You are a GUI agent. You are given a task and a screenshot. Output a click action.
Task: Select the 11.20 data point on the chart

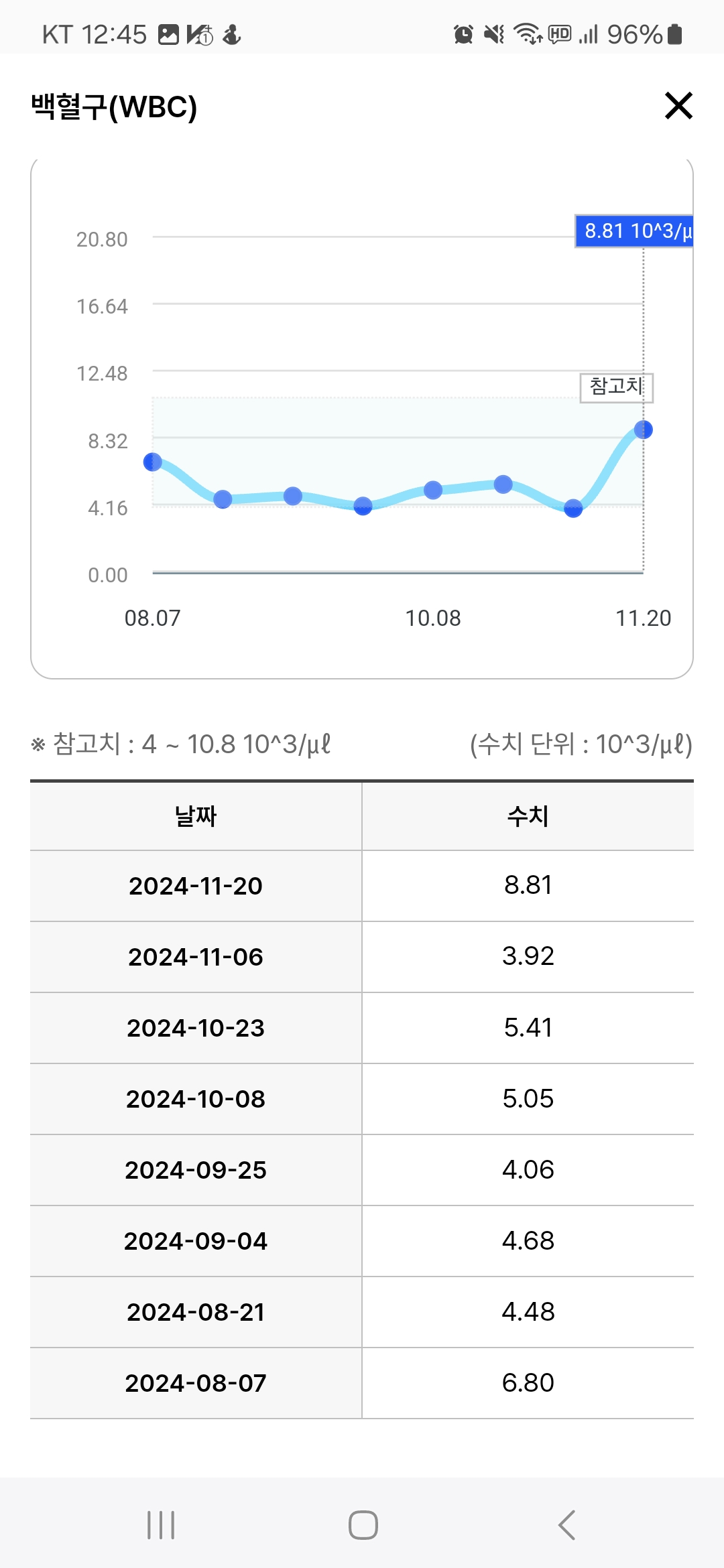[x=644, y=430]
